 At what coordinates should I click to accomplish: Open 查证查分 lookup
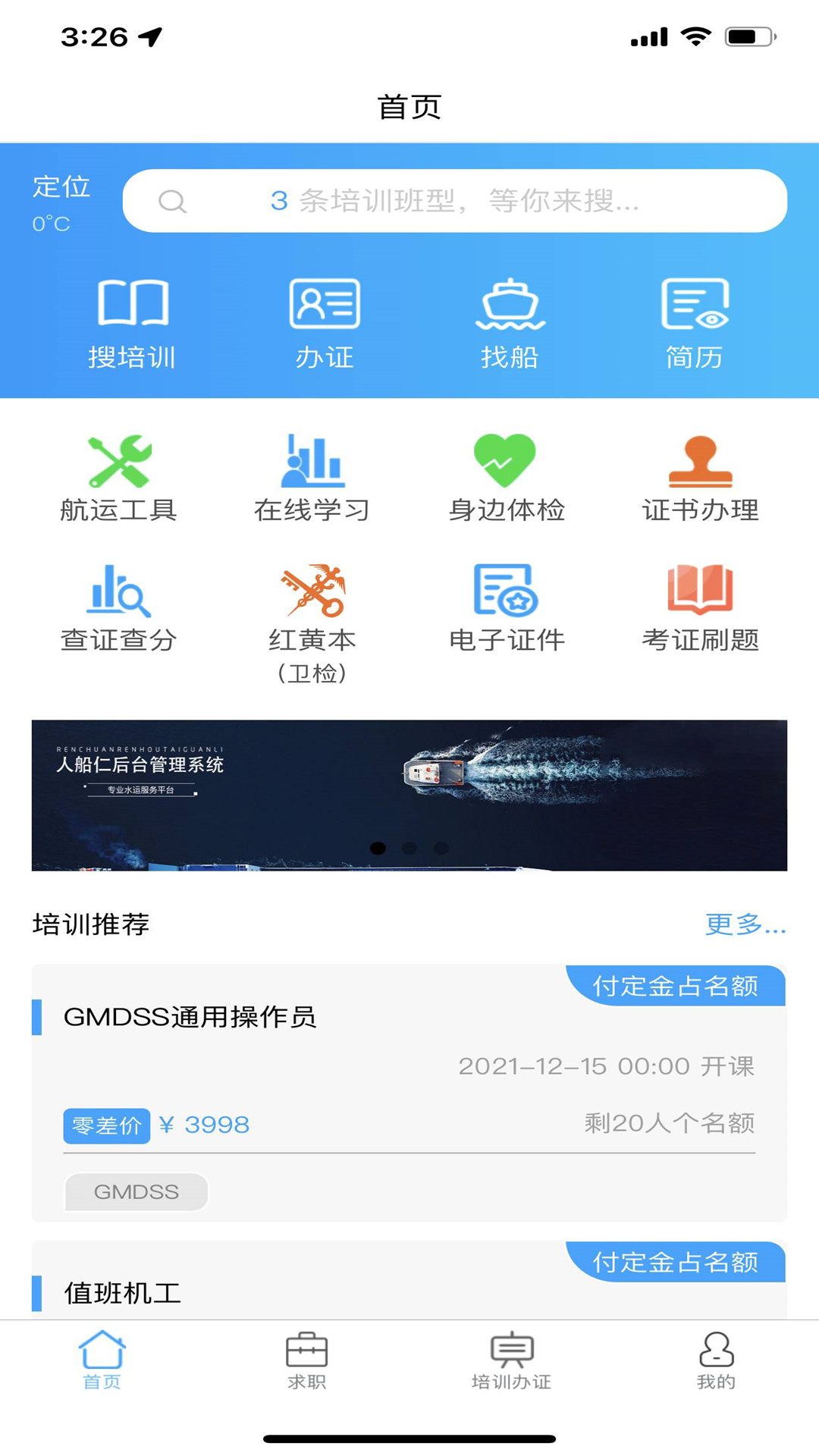click(119, 608)
